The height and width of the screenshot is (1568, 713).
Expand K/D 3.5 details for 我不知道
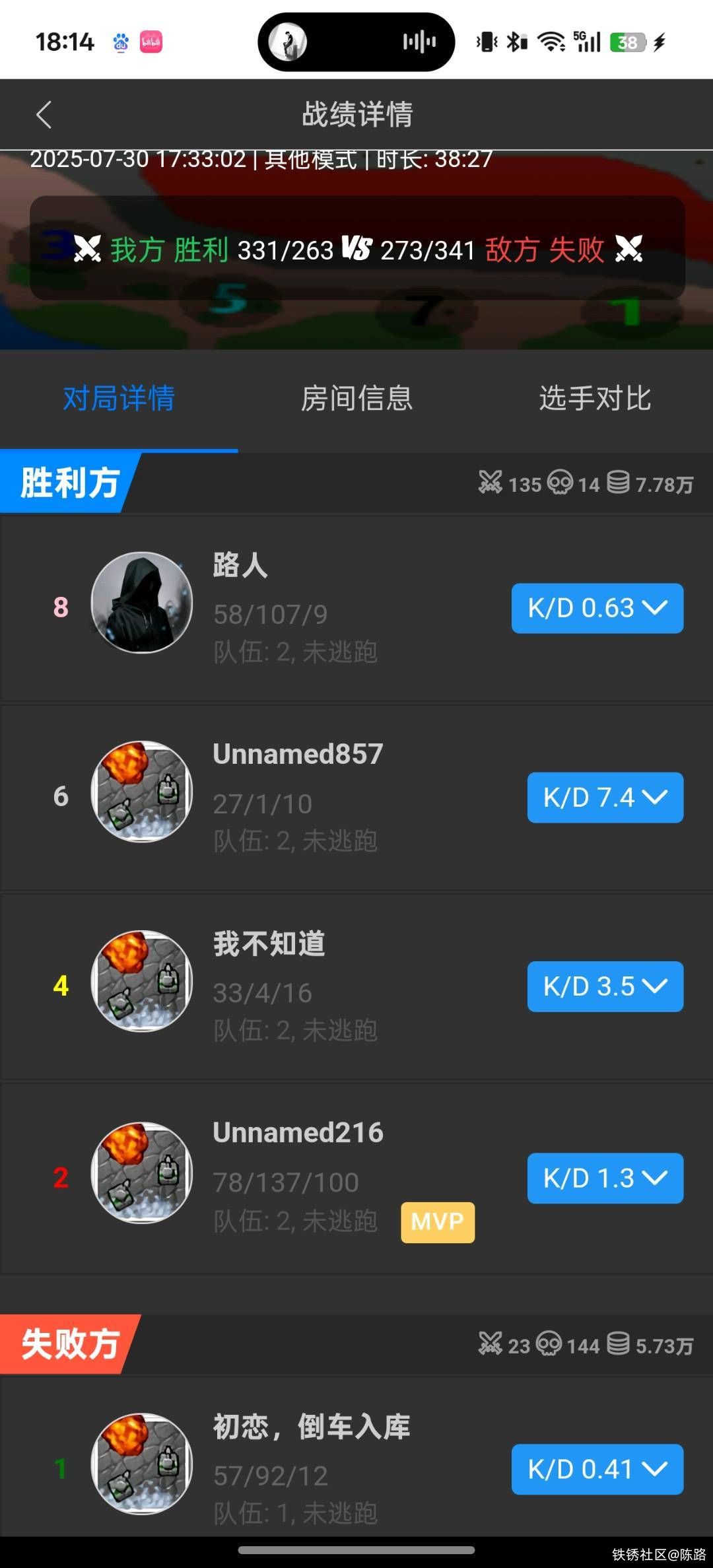point(605,986)
